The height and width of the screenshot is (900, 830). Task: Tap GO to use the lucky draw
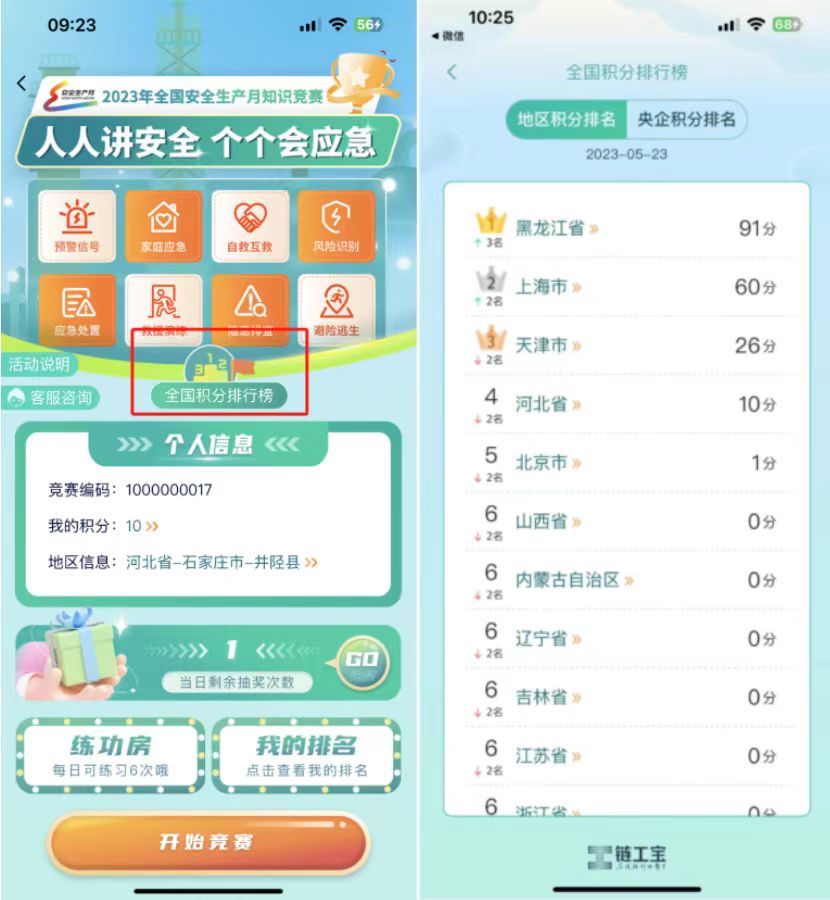point(360,664)
